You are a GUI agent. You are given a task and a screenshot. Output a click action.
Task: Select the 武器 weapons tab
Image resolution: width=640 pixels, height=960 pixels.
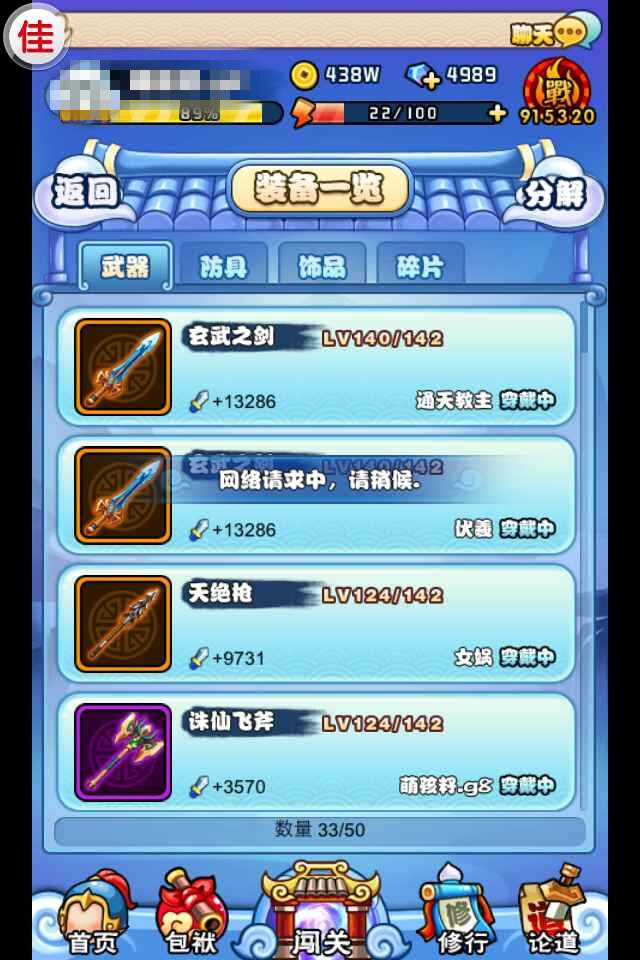(125, 266)
